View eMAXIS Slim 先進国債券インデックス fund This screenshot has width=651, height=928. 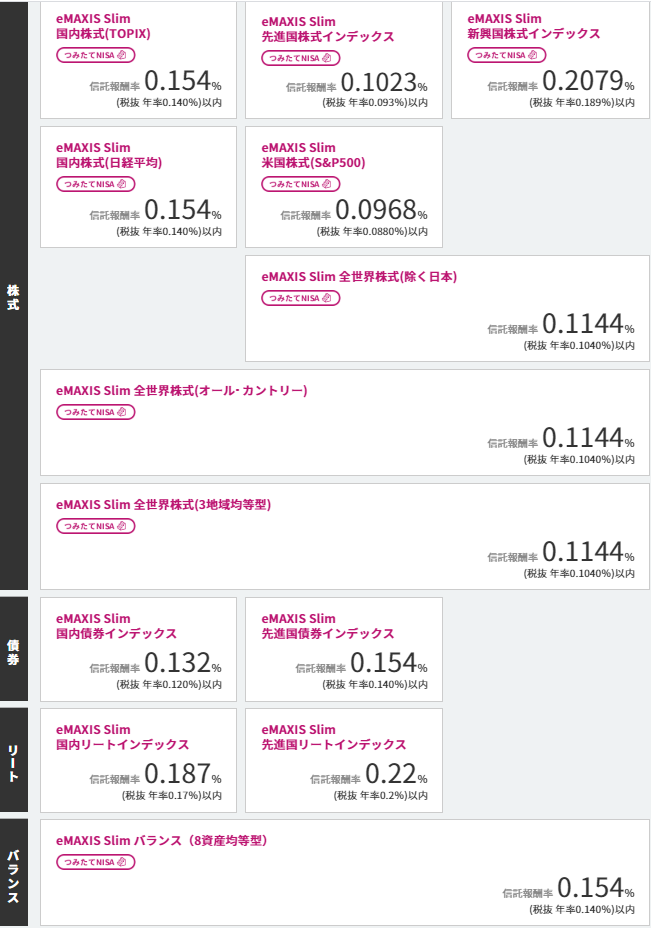pyautogui.click(x=343, y=649)
